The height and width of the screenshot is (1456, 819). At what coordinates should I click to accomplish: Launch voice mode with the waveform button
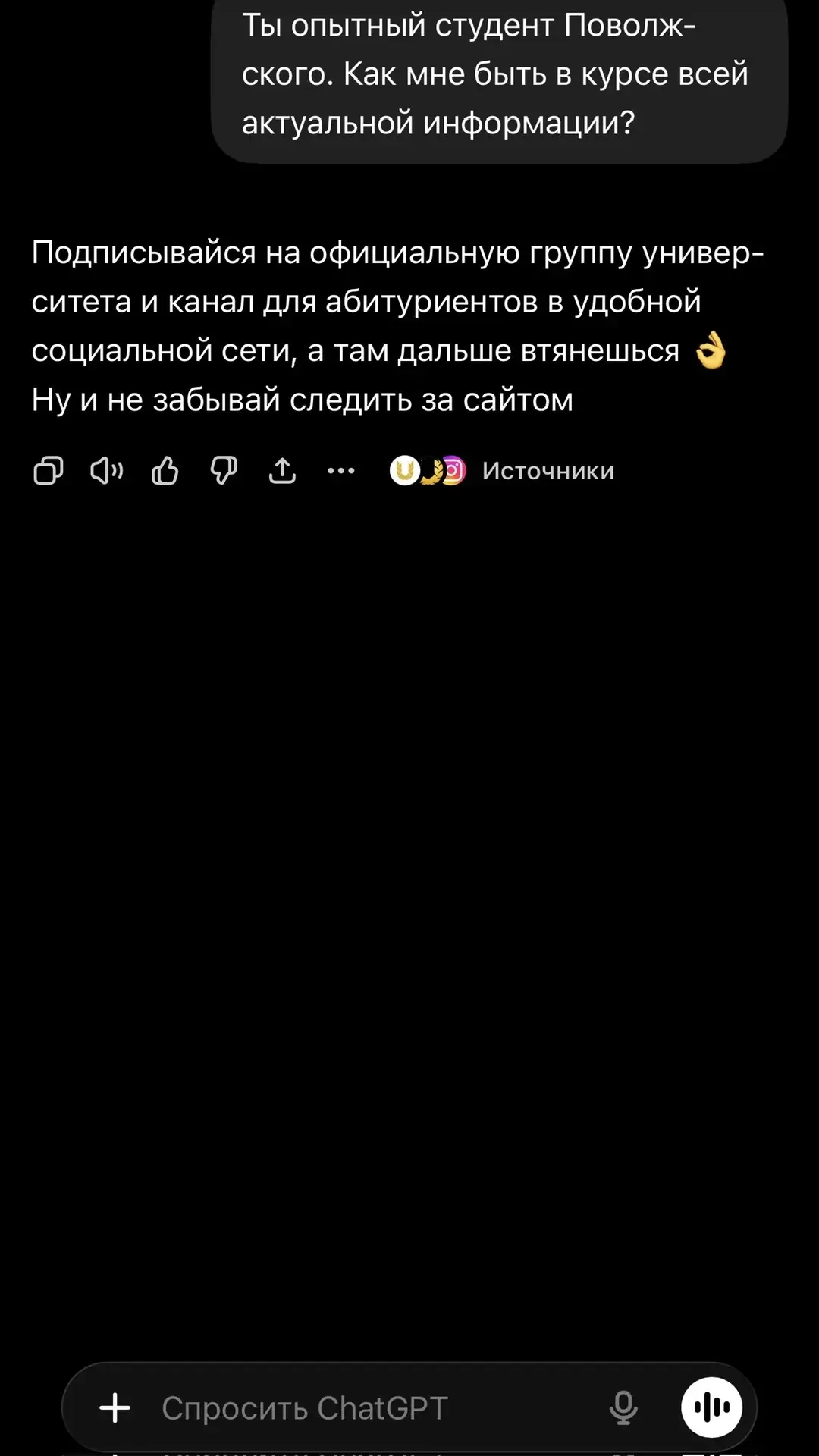point(711,1408)
